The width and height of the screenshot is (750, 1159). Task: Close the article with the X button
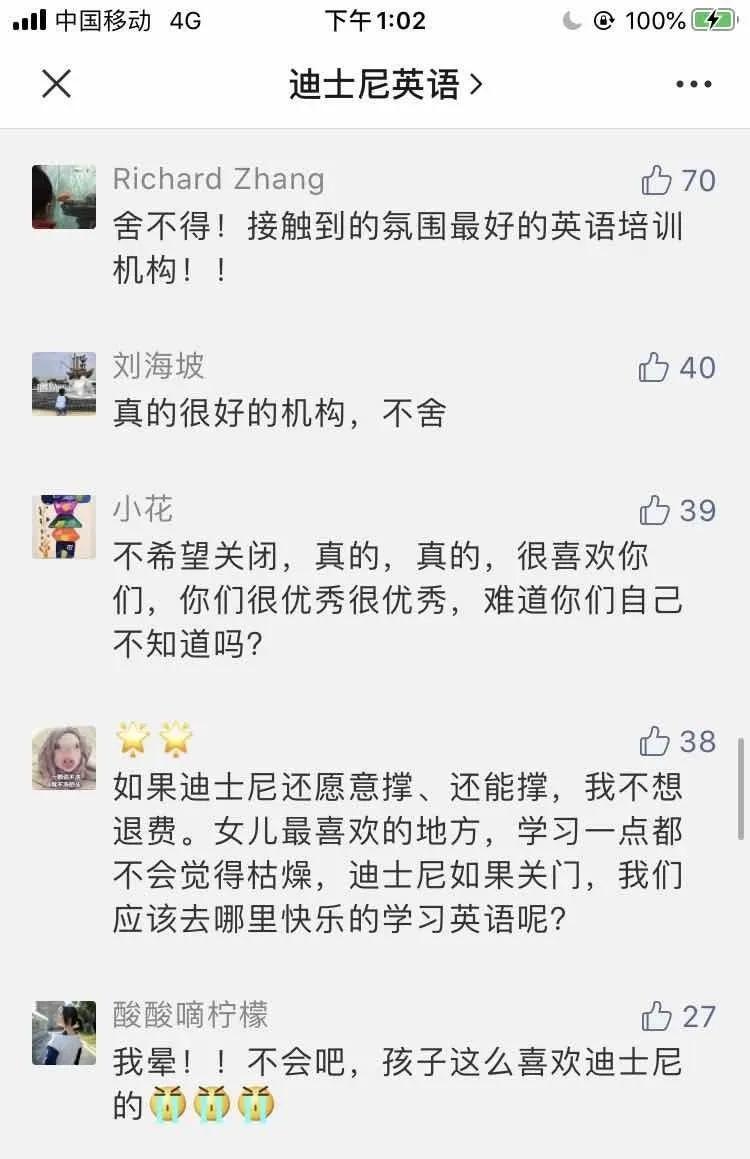click(57, 84)
